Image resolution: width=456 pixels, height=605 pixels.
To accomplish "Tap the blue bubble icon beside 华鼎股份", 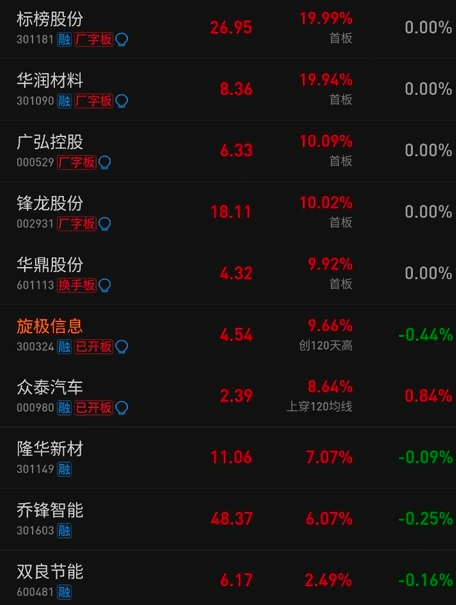I will (105, 286).
